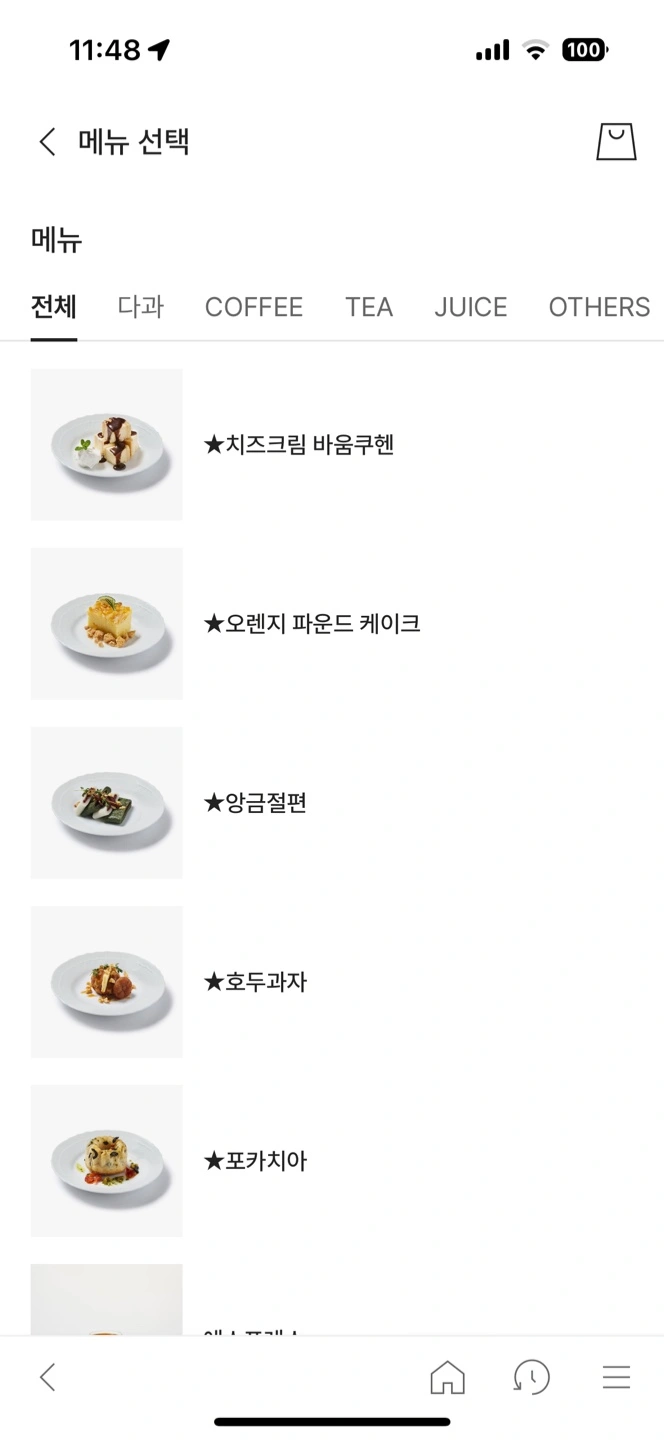Viewport: 664px width, 1440px height.
Task: Open the JUICE tab
Action: click(471, 307)
